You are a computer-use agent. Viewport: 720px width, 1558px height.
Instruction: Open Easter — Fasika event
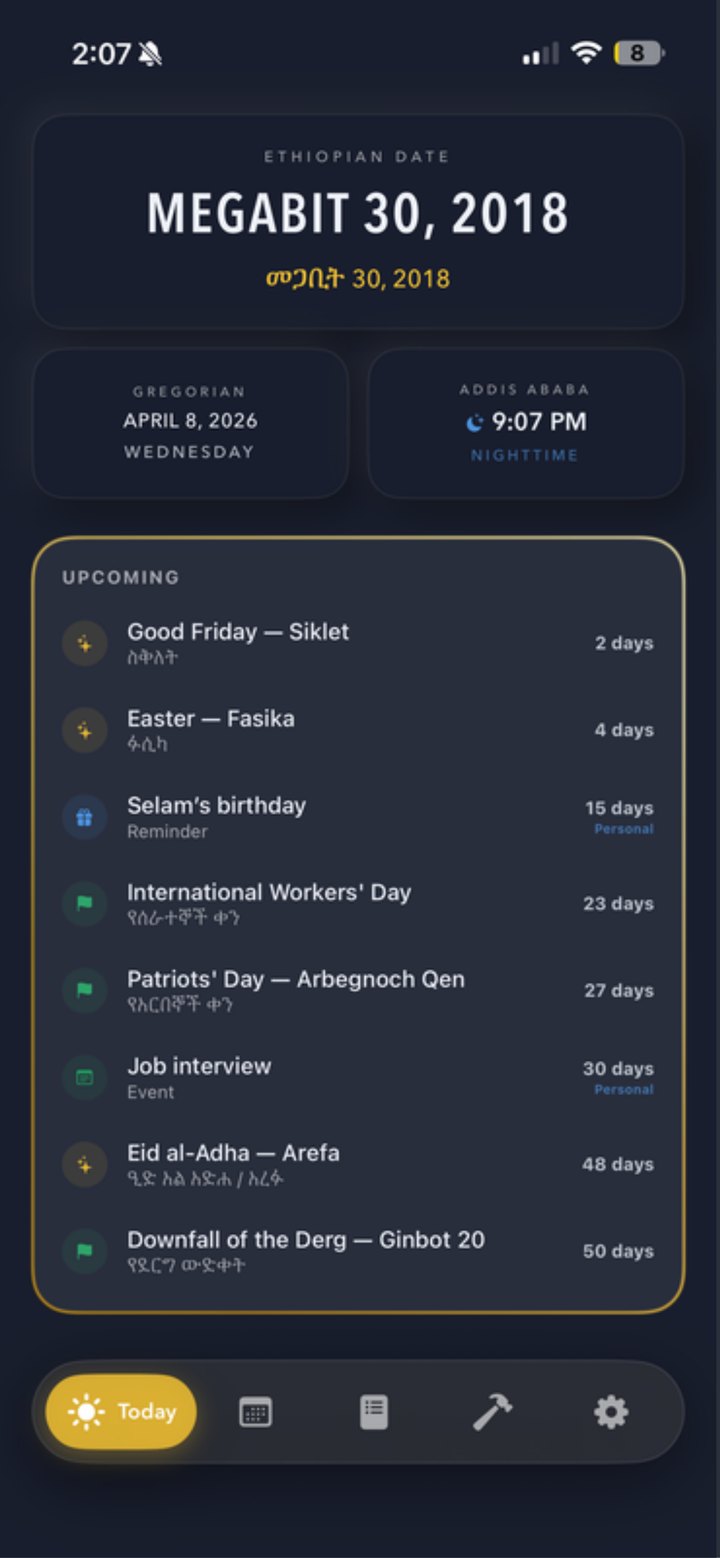point(358,730)
